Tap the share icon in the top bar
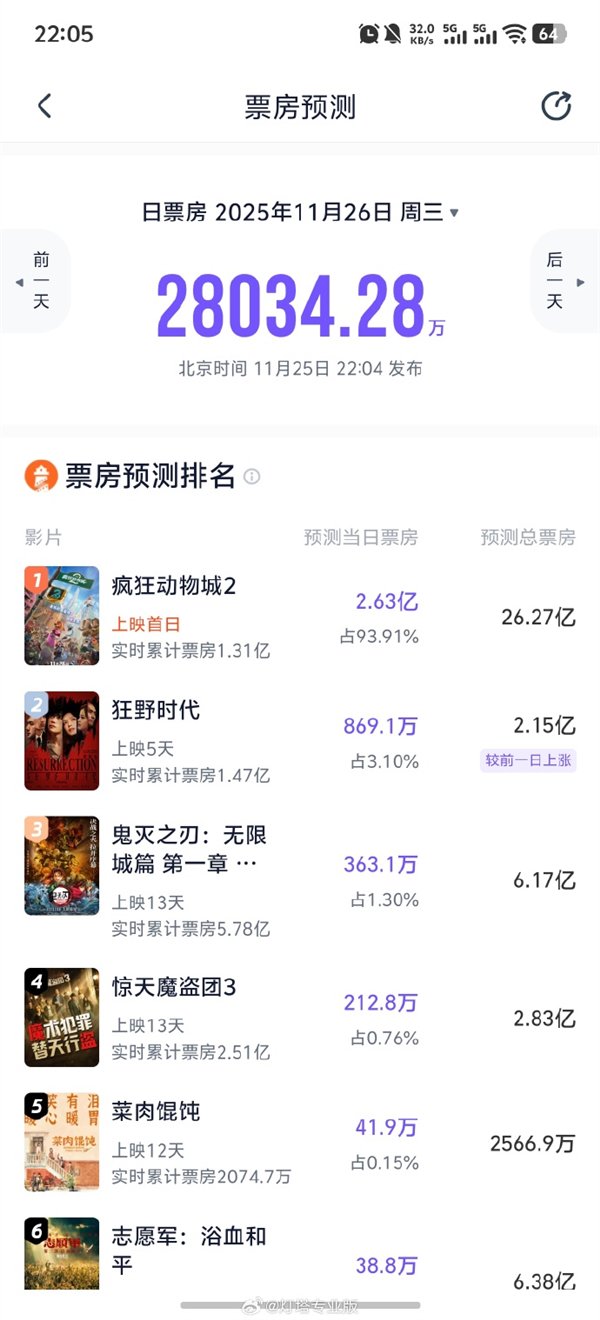600x1320 pixels. [x=556, y=106]
